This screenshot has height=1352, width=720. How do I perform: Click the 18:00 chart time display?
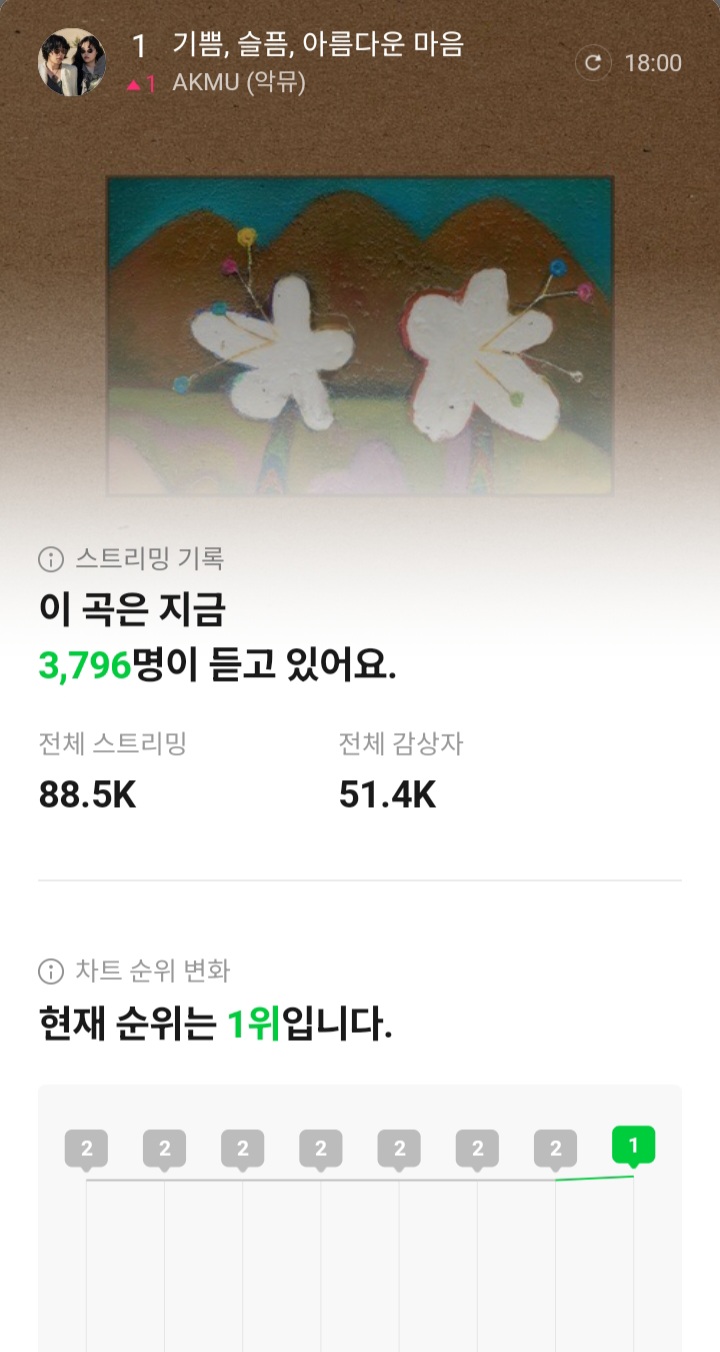pos(655,61)
